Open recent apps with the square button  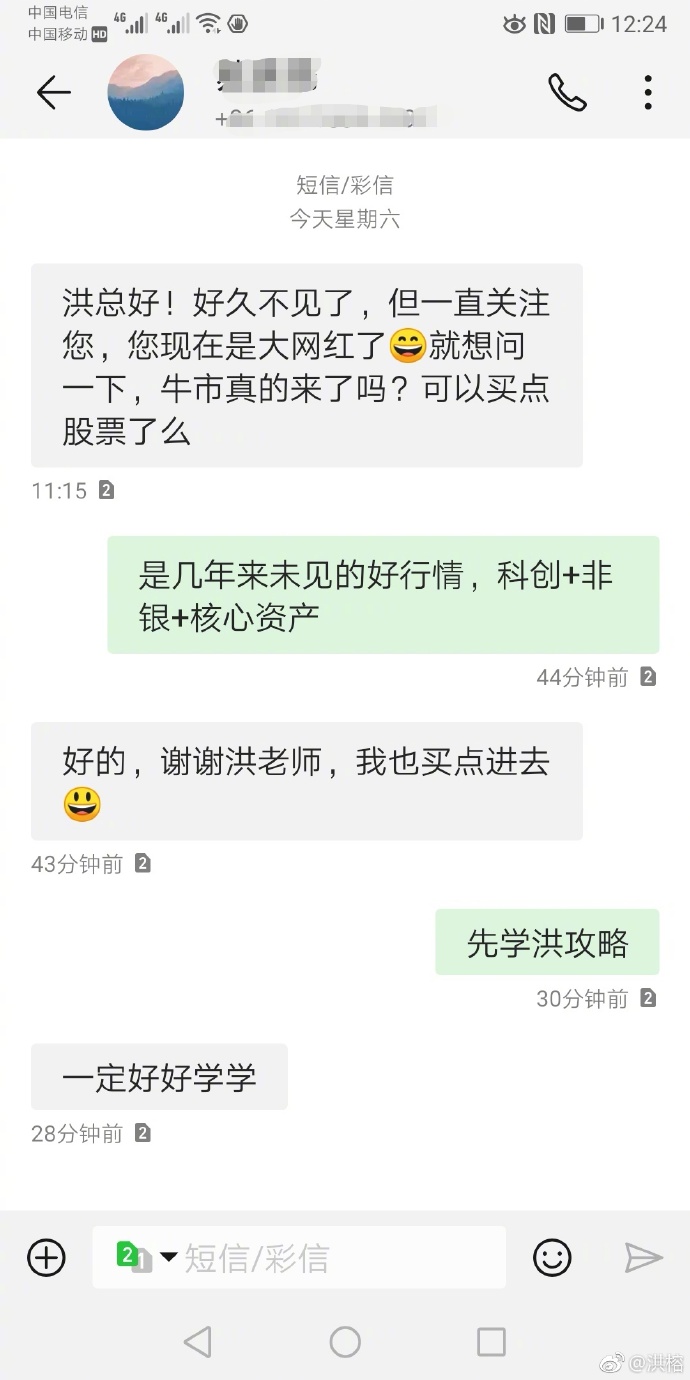click(x=491, y=1341)
